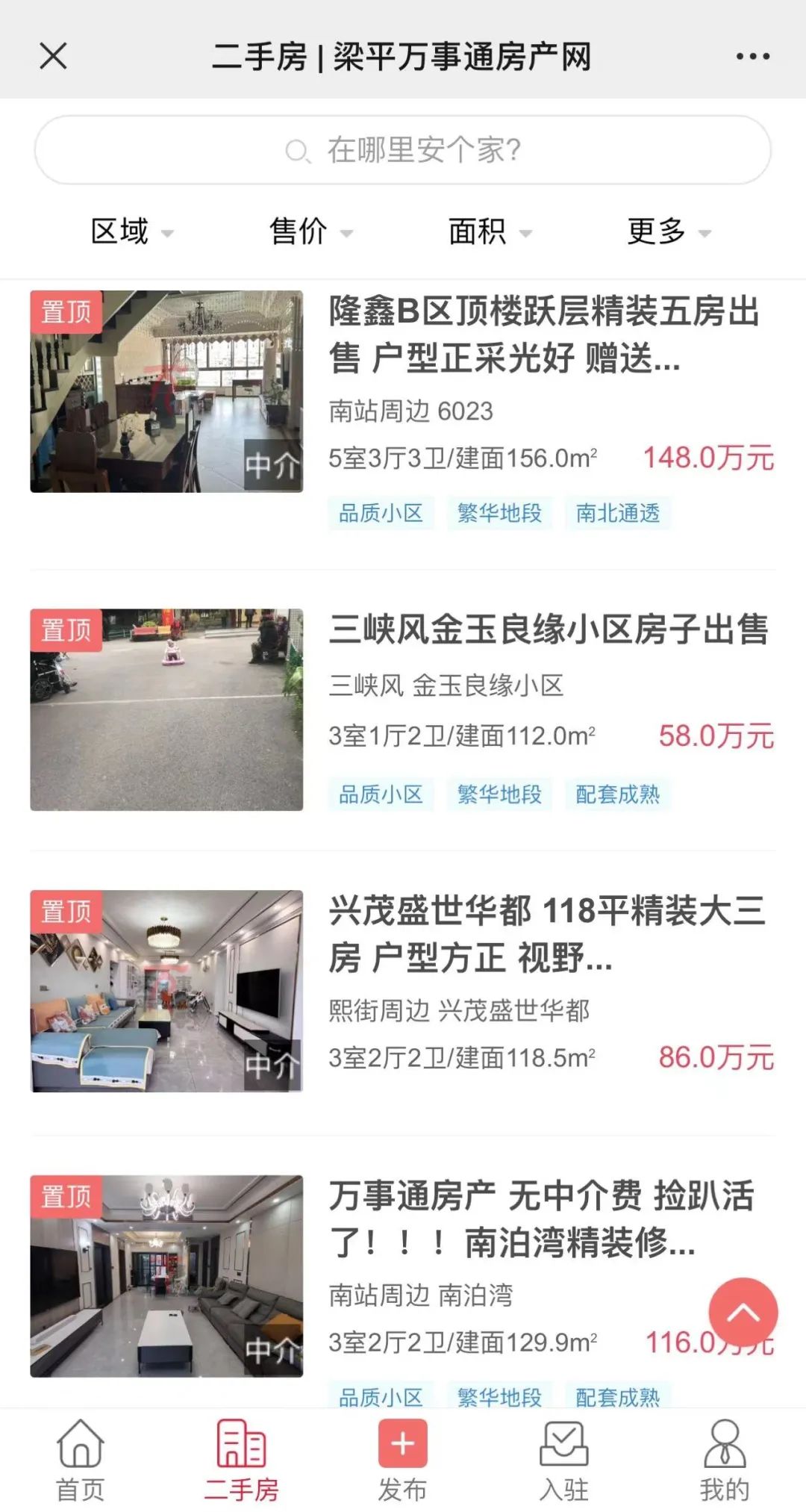The width and height of the screenshot is (806, 1512).
Task: Switch to the 入驻 tab
Action: click(x=563, y=1460)
